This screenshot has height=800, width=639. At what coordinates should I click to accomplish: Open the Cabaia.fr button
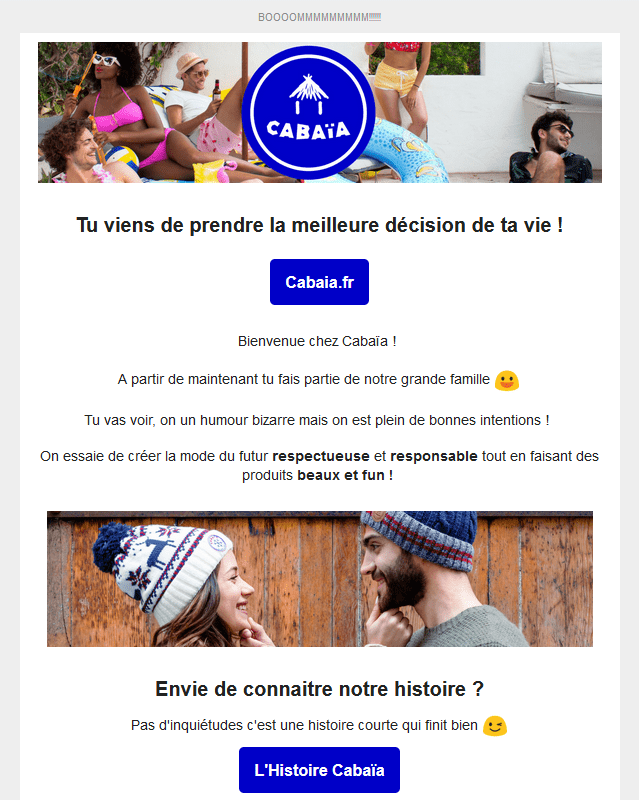coord(319,282)
